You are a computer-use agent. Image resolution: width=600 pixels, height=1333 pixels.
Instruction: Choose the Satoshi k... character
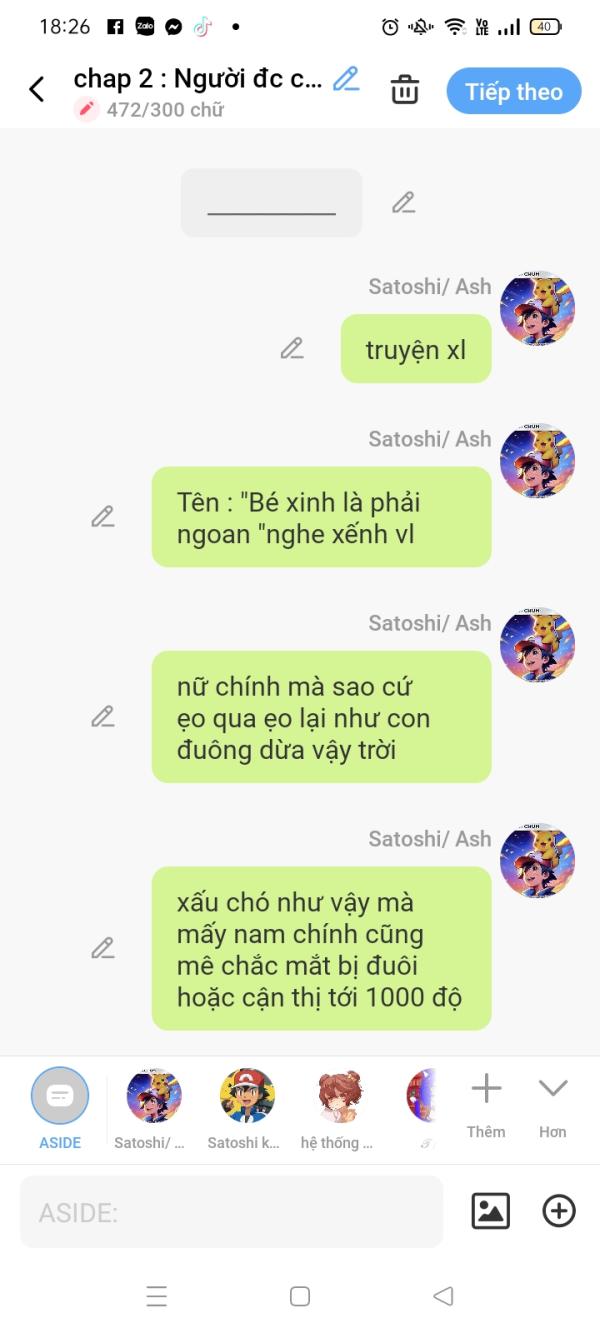coord(247,1108)
